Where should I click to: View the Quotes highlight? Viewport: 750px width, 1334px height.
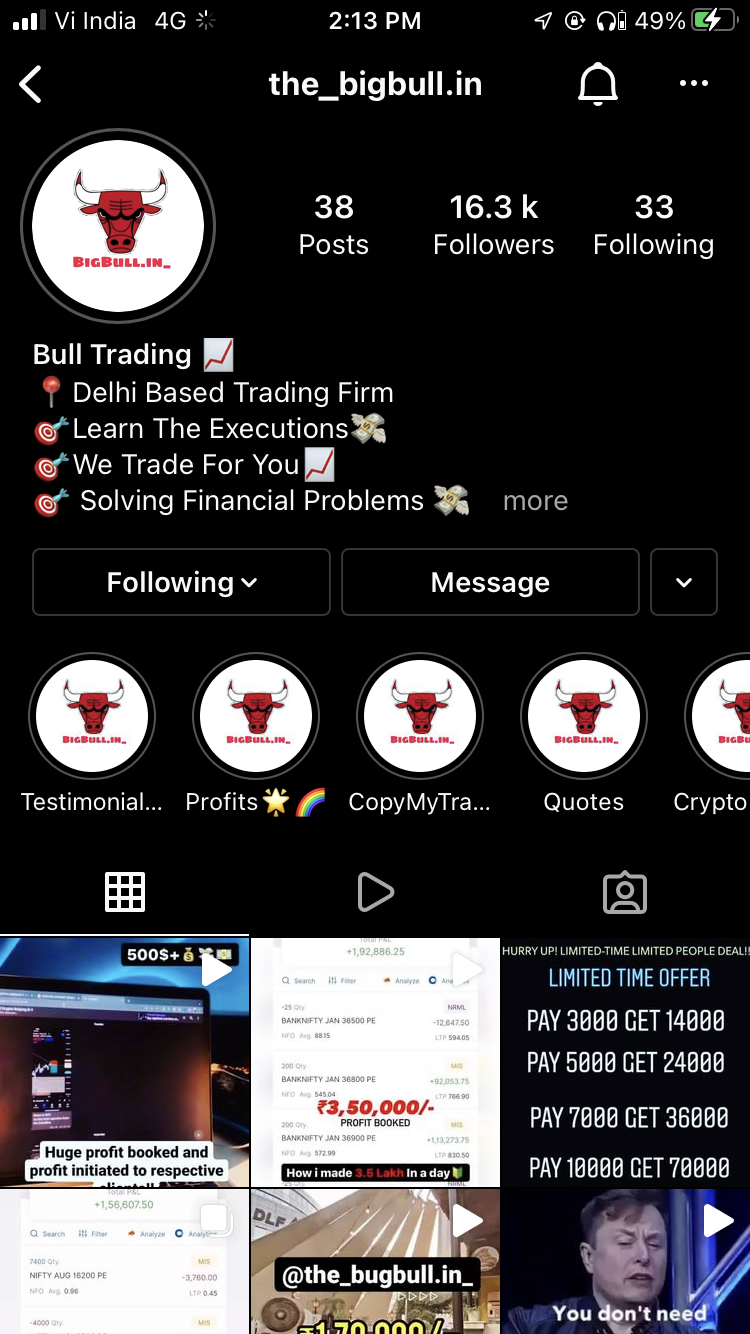[584, 716]
